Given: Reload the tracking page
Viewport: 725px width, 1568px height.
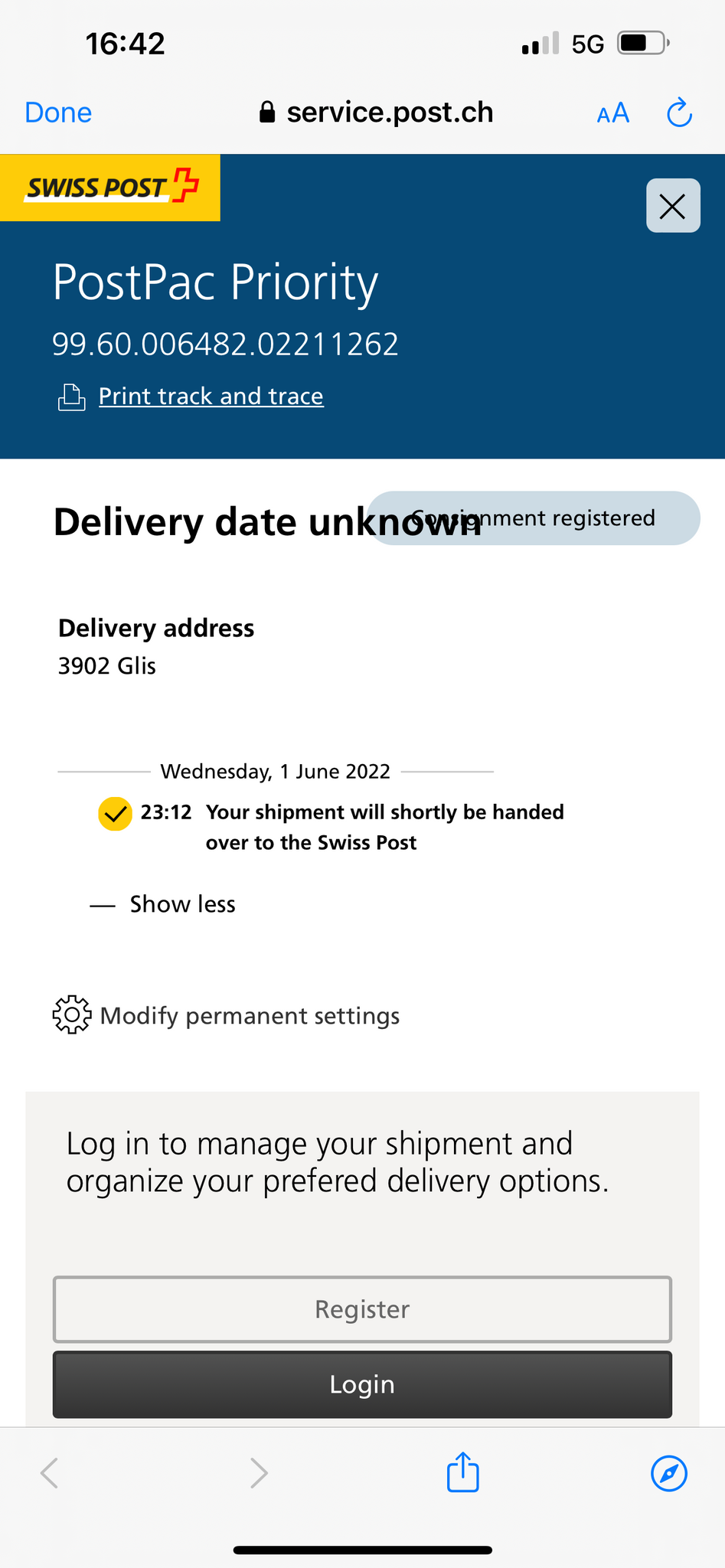Looking at the screenshot, I should click(x=679, y=113).
